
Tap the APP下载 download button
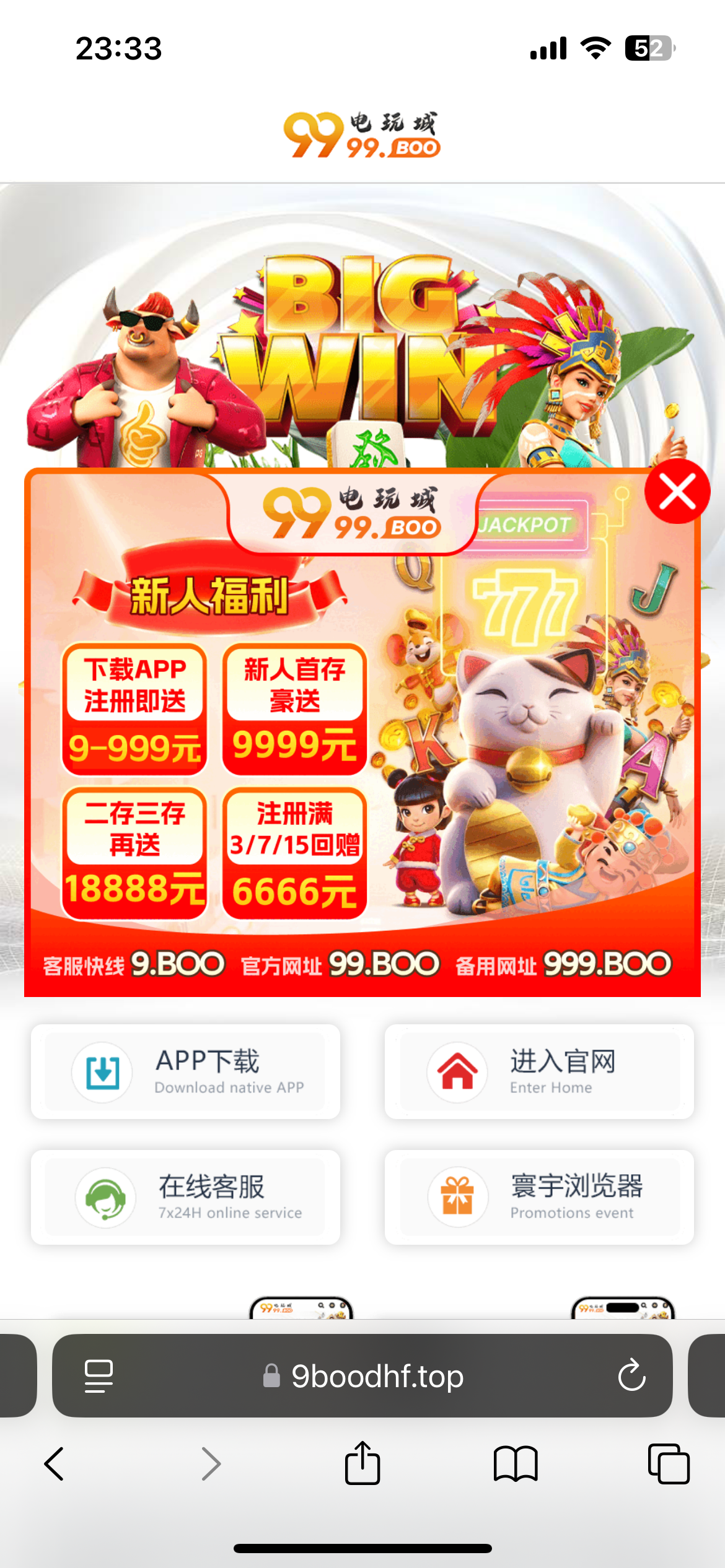[x=185, y=1071]
